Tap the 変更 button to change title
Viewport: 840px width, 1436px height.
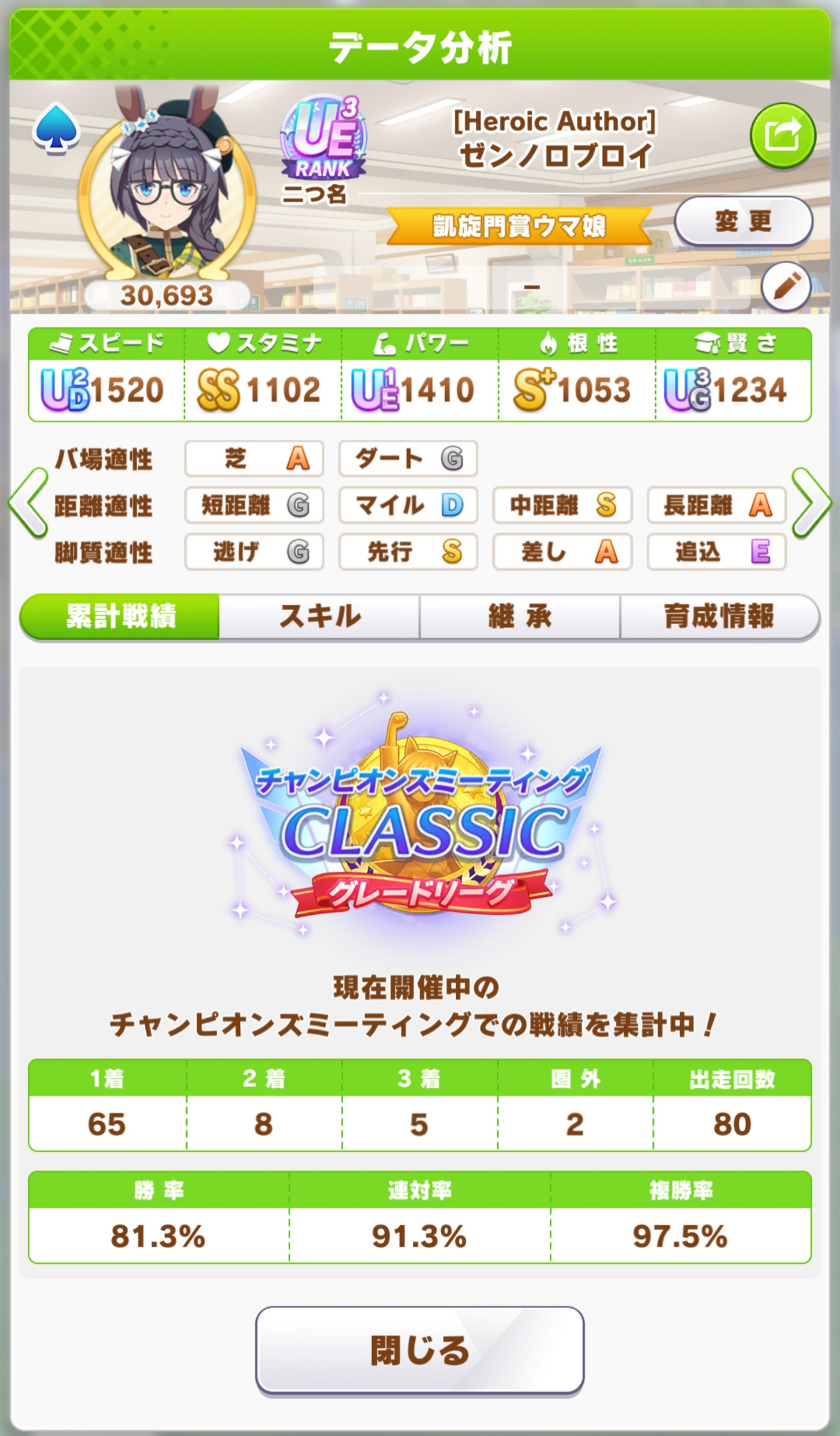[x=743, y=222]
